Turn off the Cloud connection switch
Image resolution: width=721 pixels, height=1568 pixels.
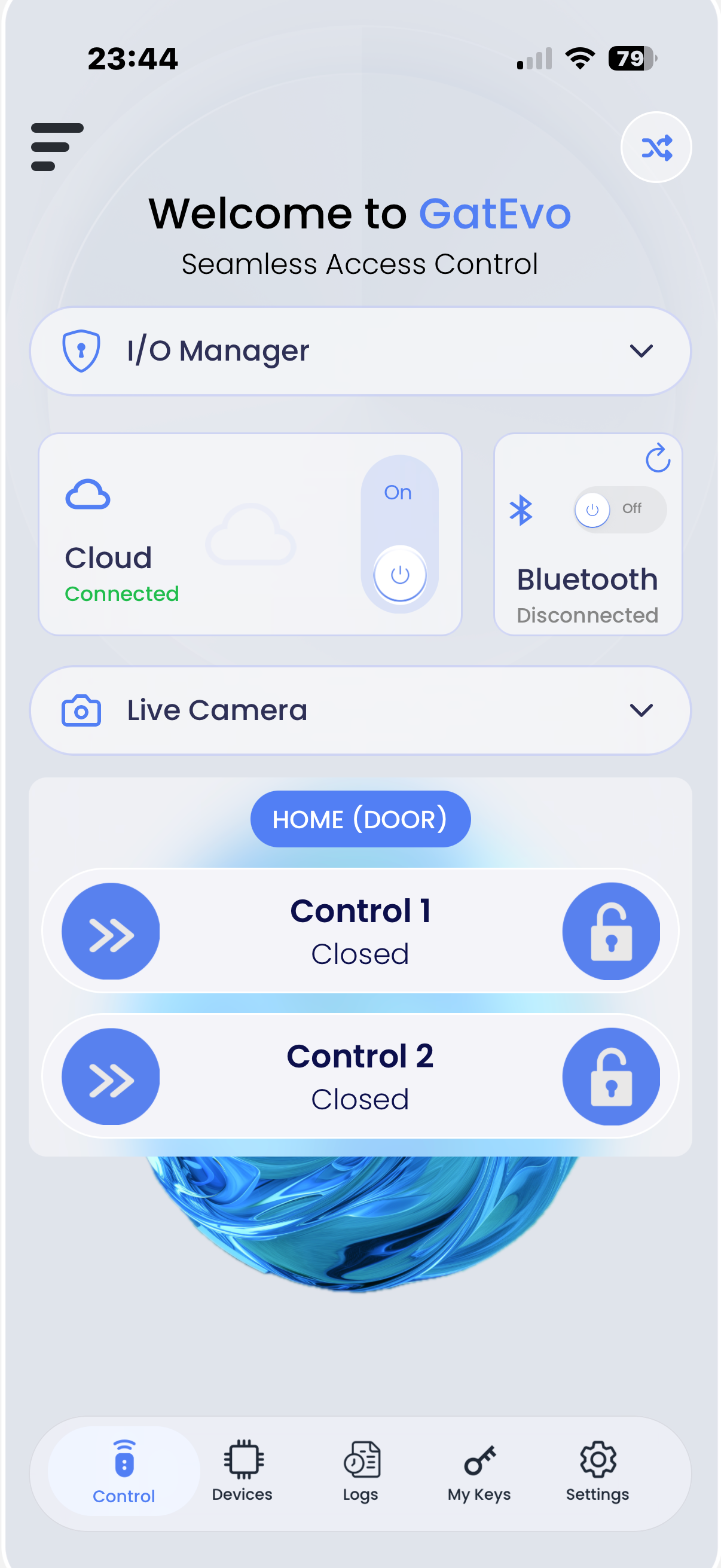click(399, 573)
